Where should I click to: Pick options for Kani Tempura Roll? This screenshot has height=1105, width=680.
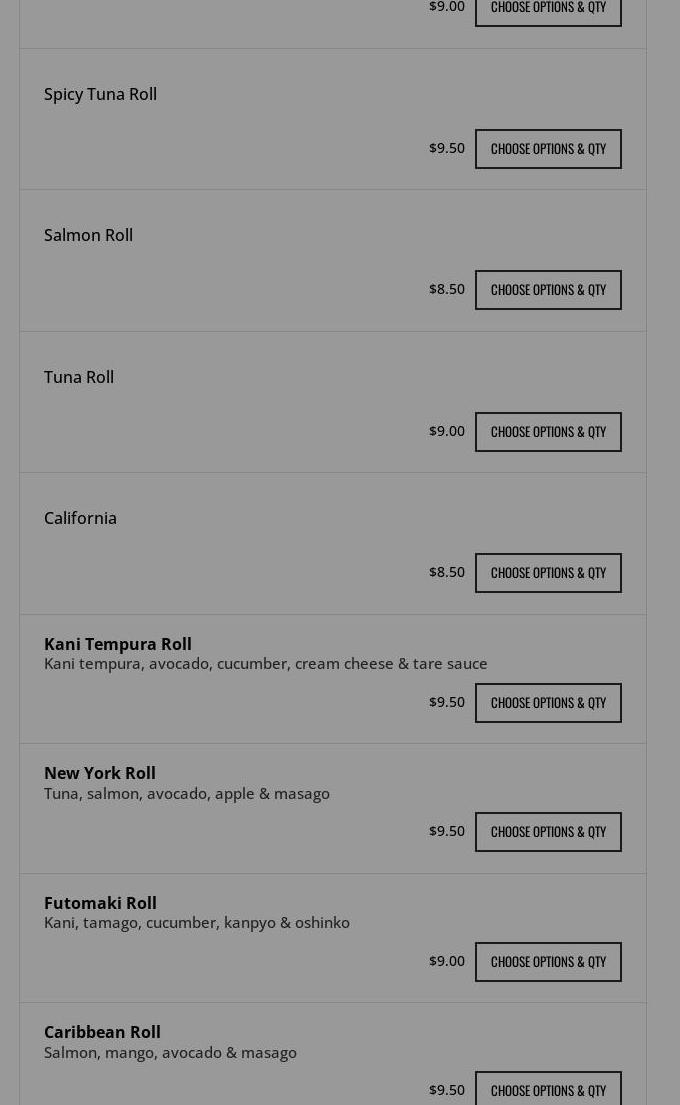548,703
